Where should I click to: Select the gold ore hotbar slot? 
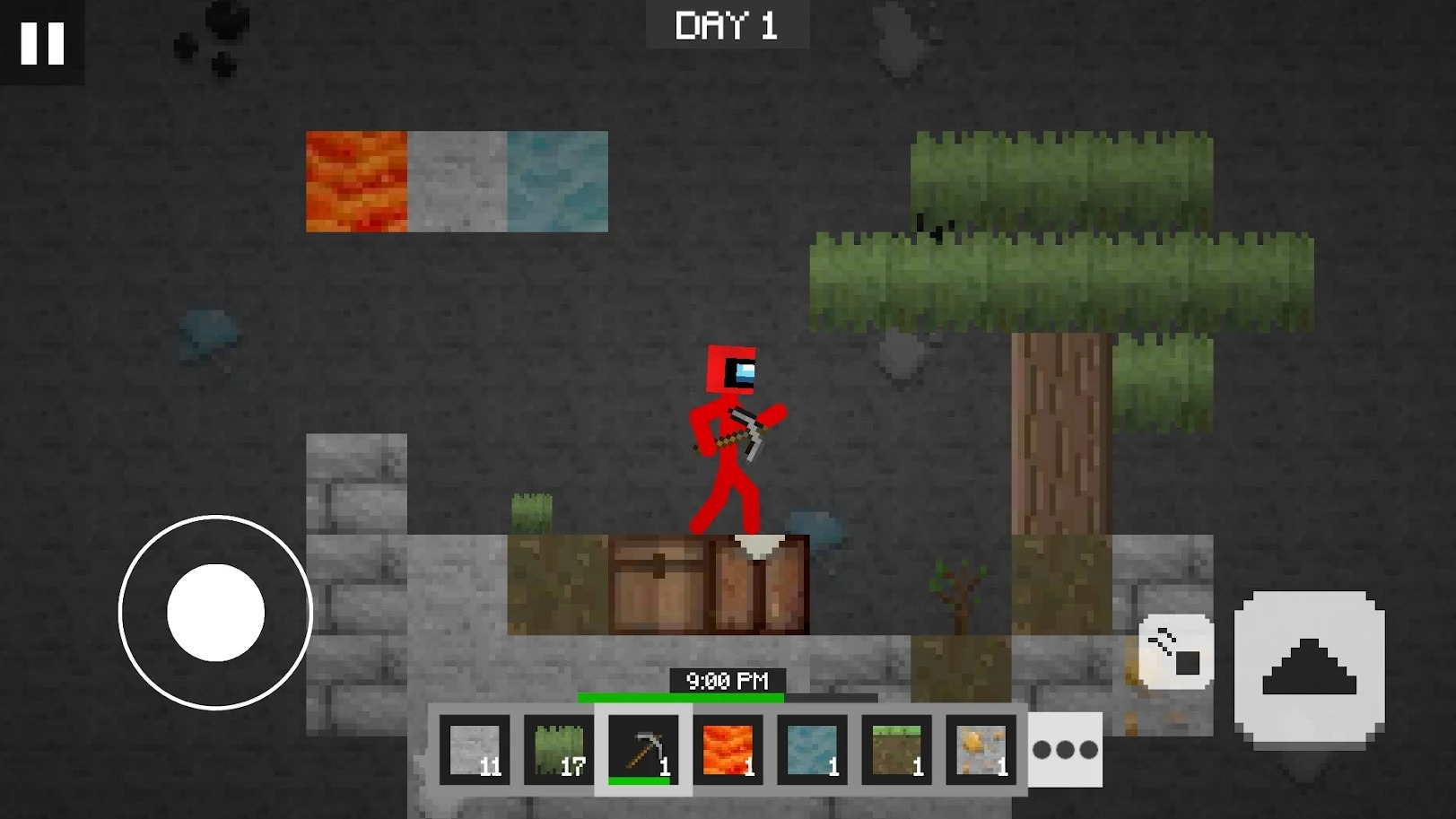[x=981, y=749]
